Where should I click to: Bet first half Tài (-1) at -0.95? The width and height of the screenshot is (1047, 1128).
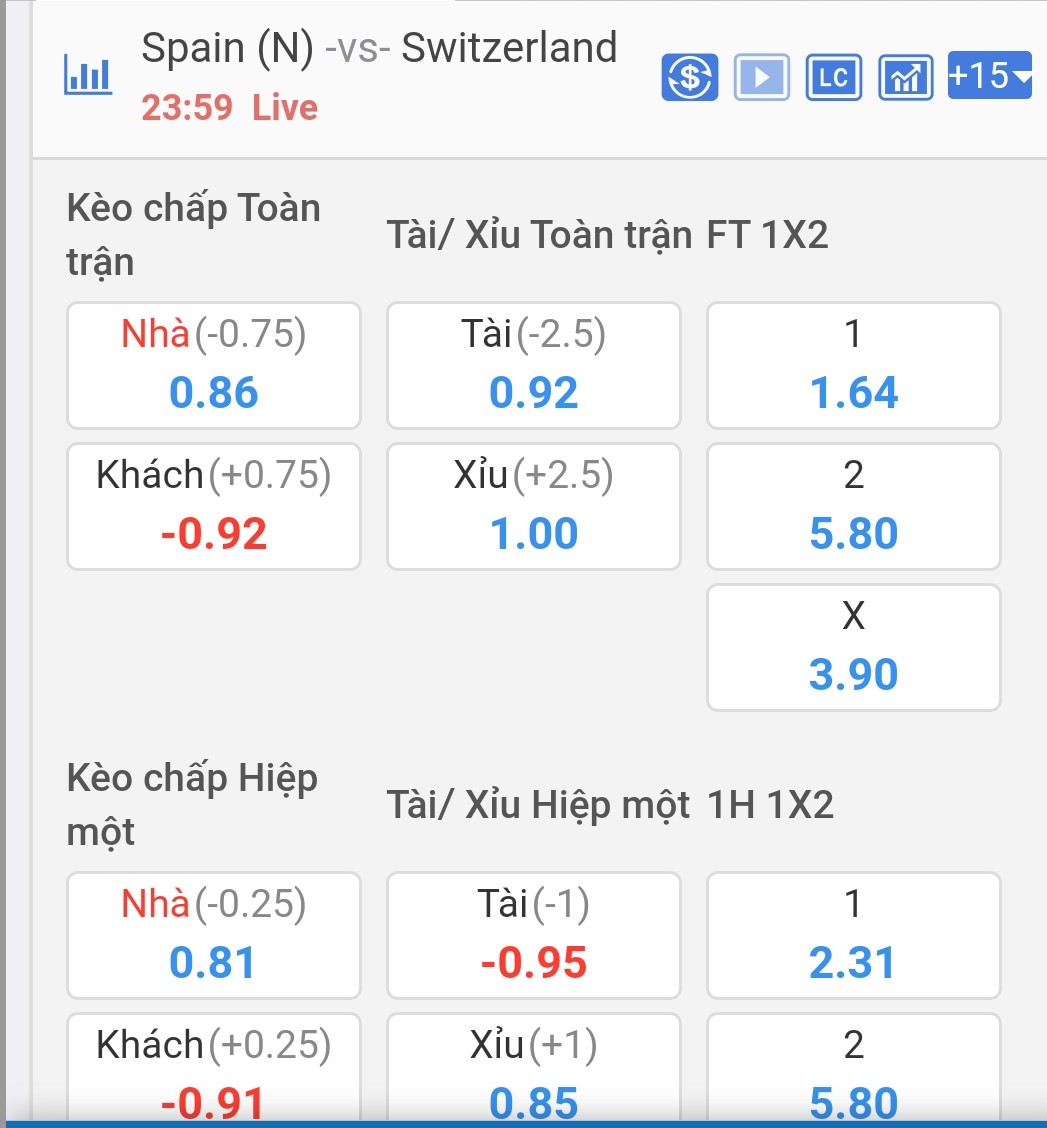[x=533, y=935]
